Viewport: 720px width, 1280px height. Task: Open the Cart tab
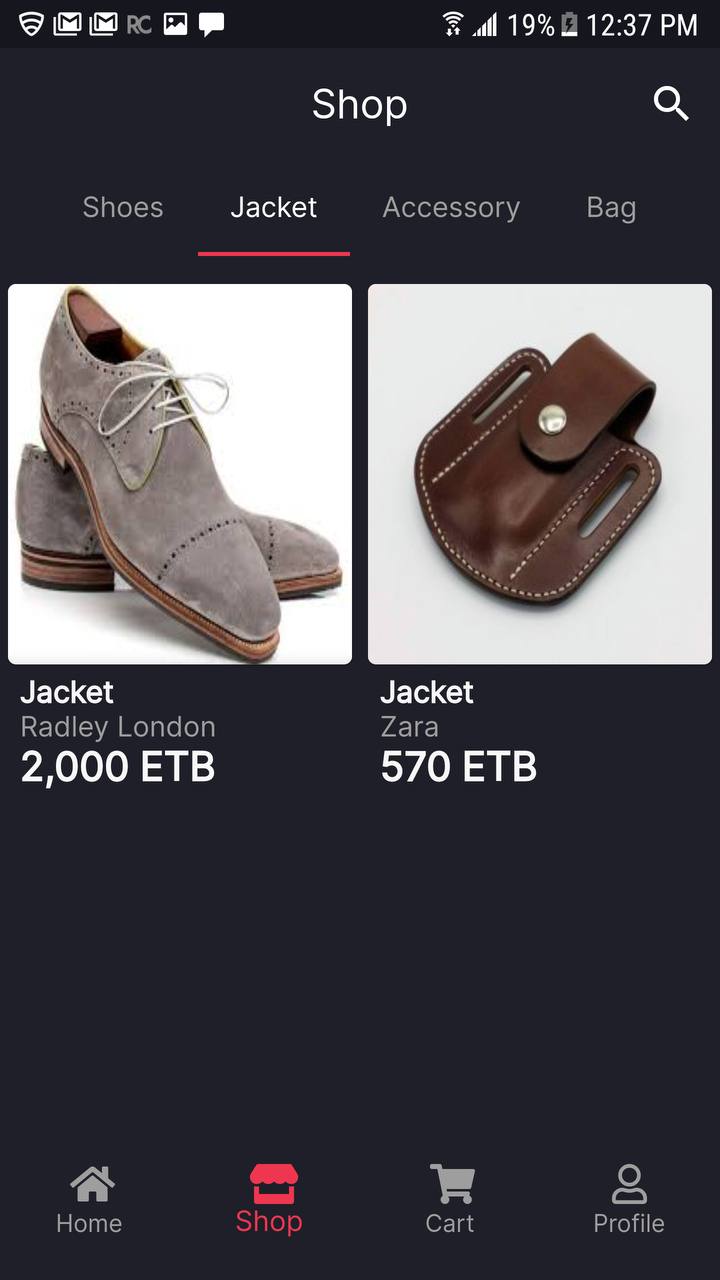tap(450, 1199)
